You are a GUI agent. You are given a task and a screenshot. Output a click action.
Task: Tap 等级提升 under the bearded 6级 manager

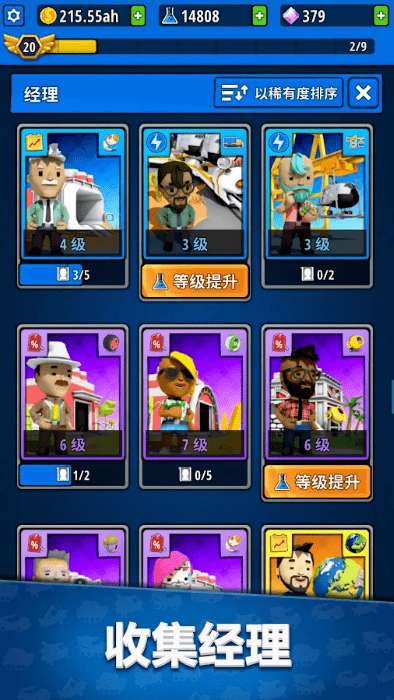pos(317,482)
